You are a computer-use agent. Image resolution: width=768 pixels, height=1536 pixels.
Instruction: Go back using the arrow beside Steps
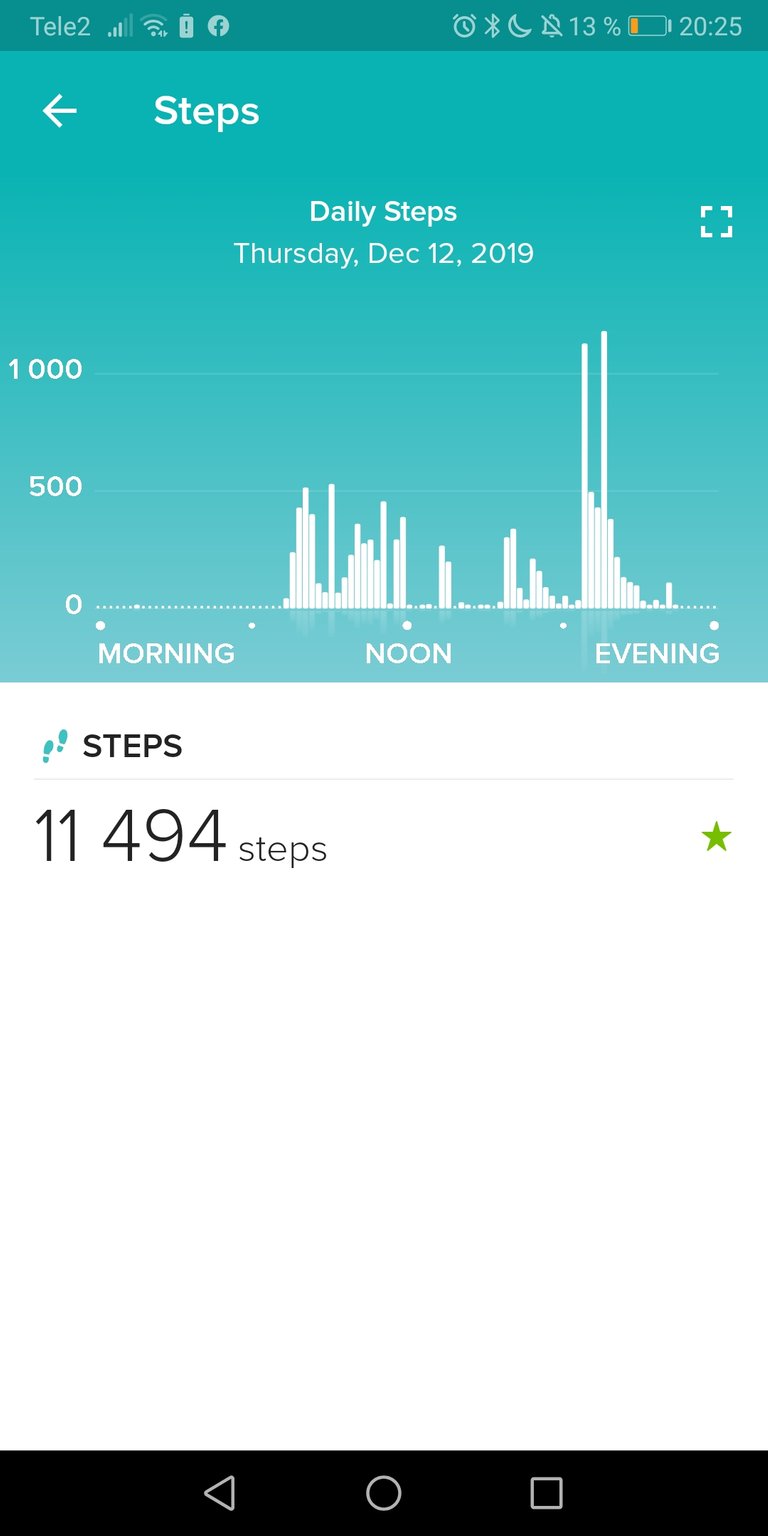point(59,111)
